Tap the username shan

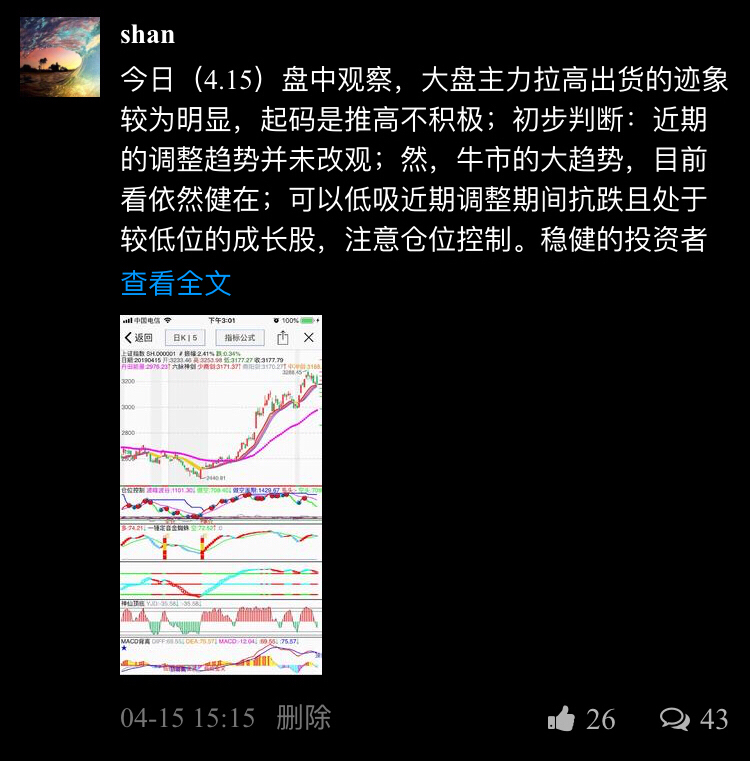tap(147, 35)
